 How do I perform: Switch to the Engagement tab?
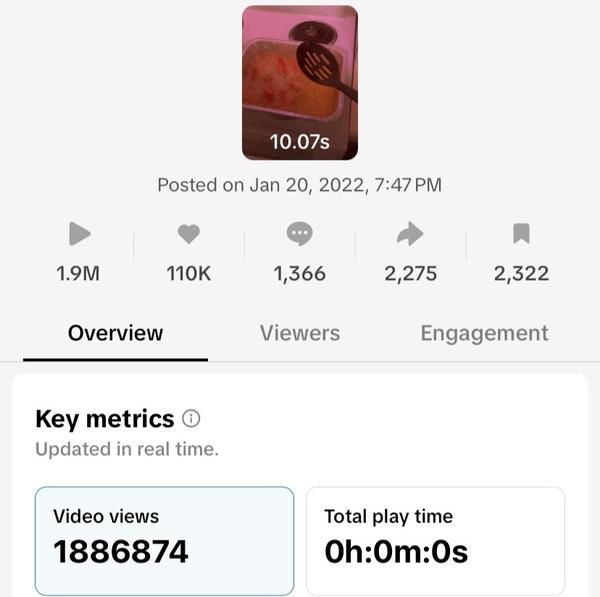484,333
